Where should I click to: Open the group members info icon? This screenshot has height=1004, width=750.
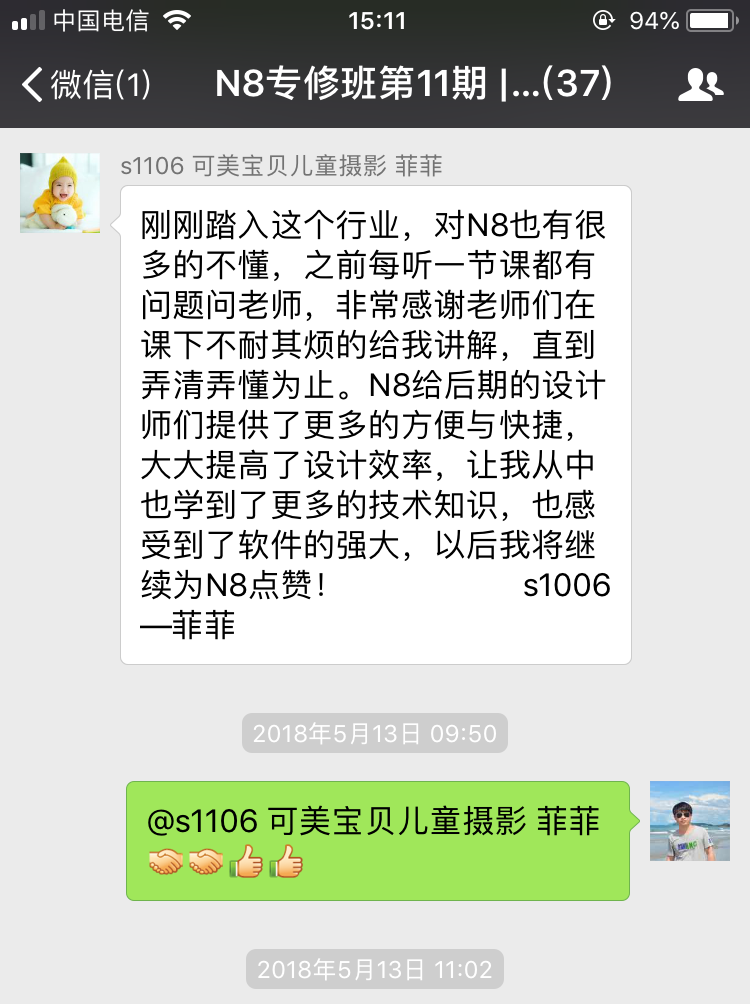[701, 86]
